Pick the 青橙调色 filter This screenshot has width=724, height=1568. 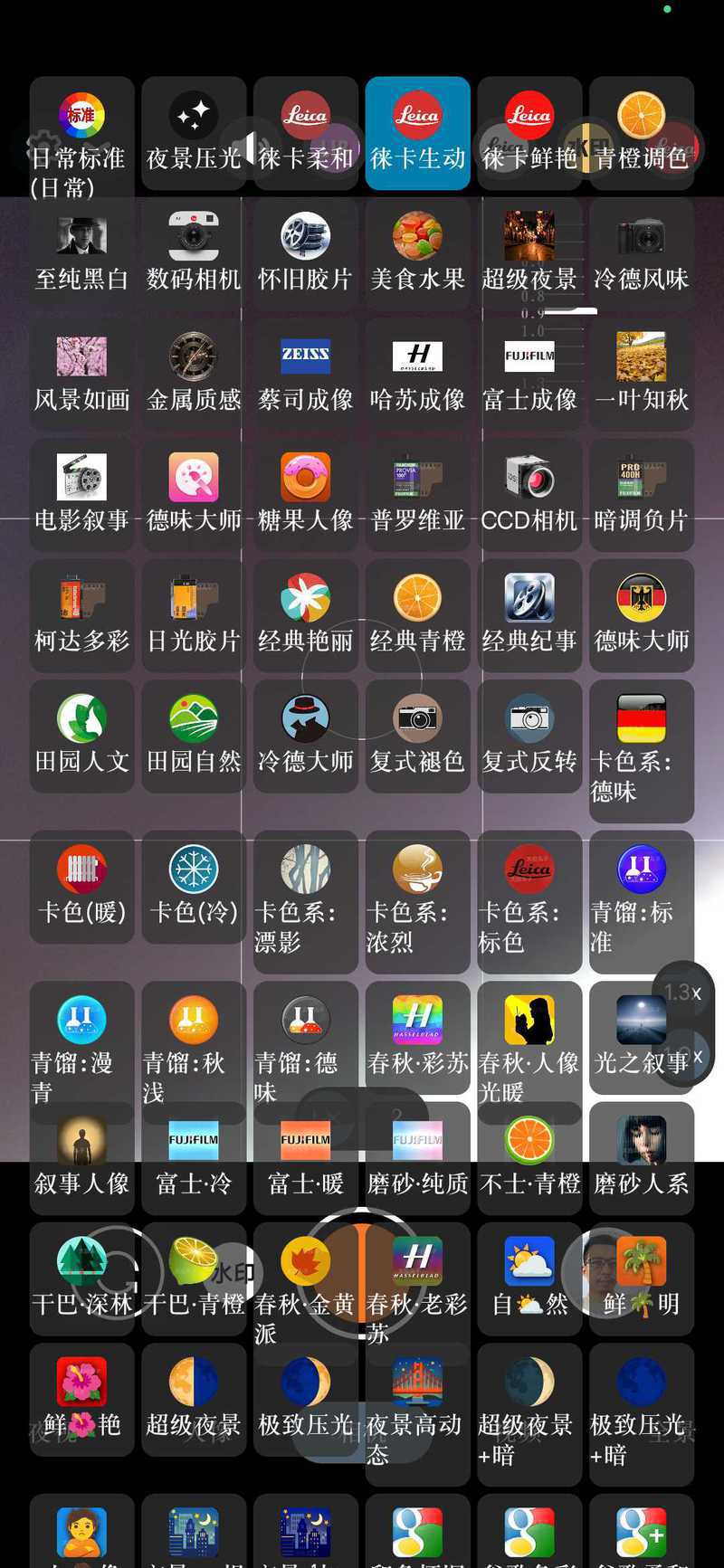[642, 133]
